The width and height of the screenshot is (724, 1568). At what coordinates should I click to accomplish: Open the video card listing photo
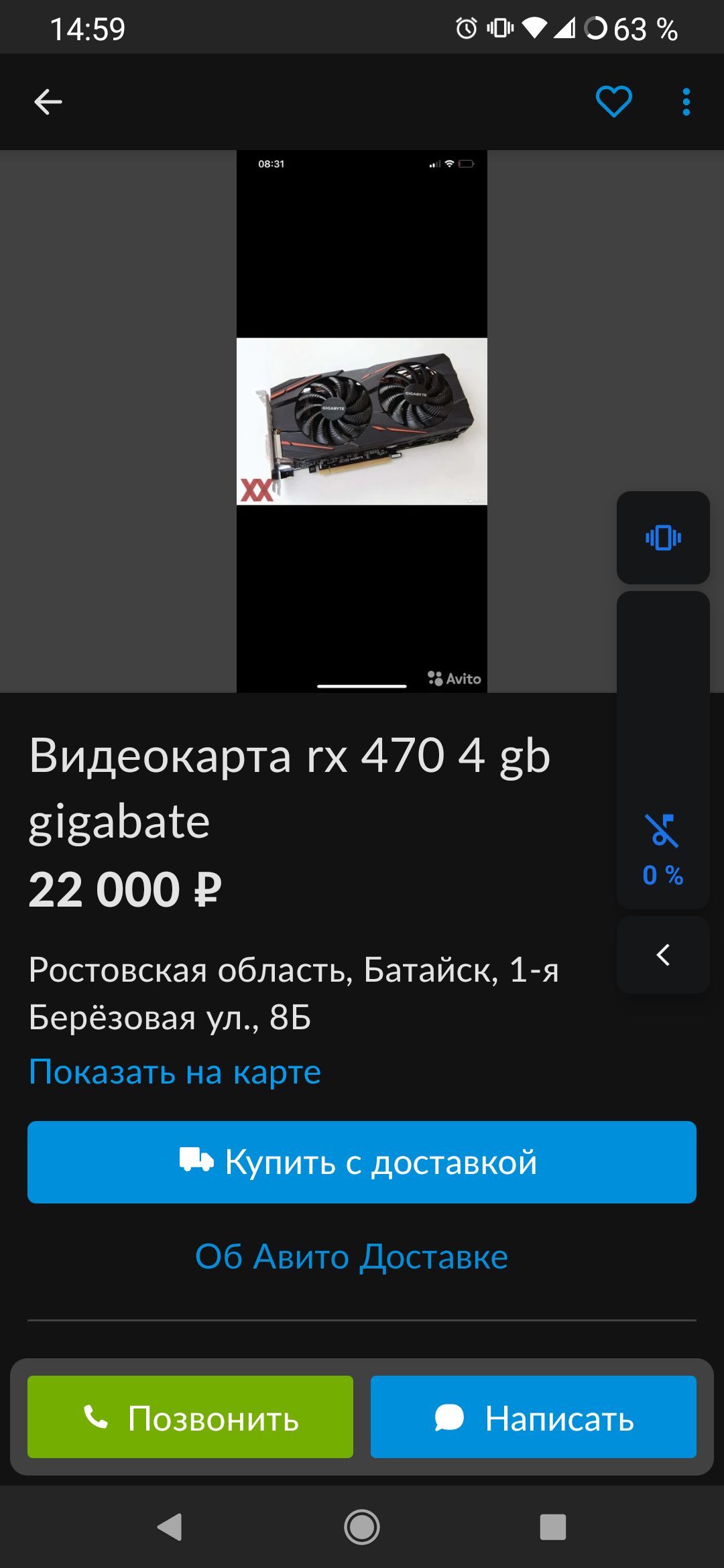[361, 421]
